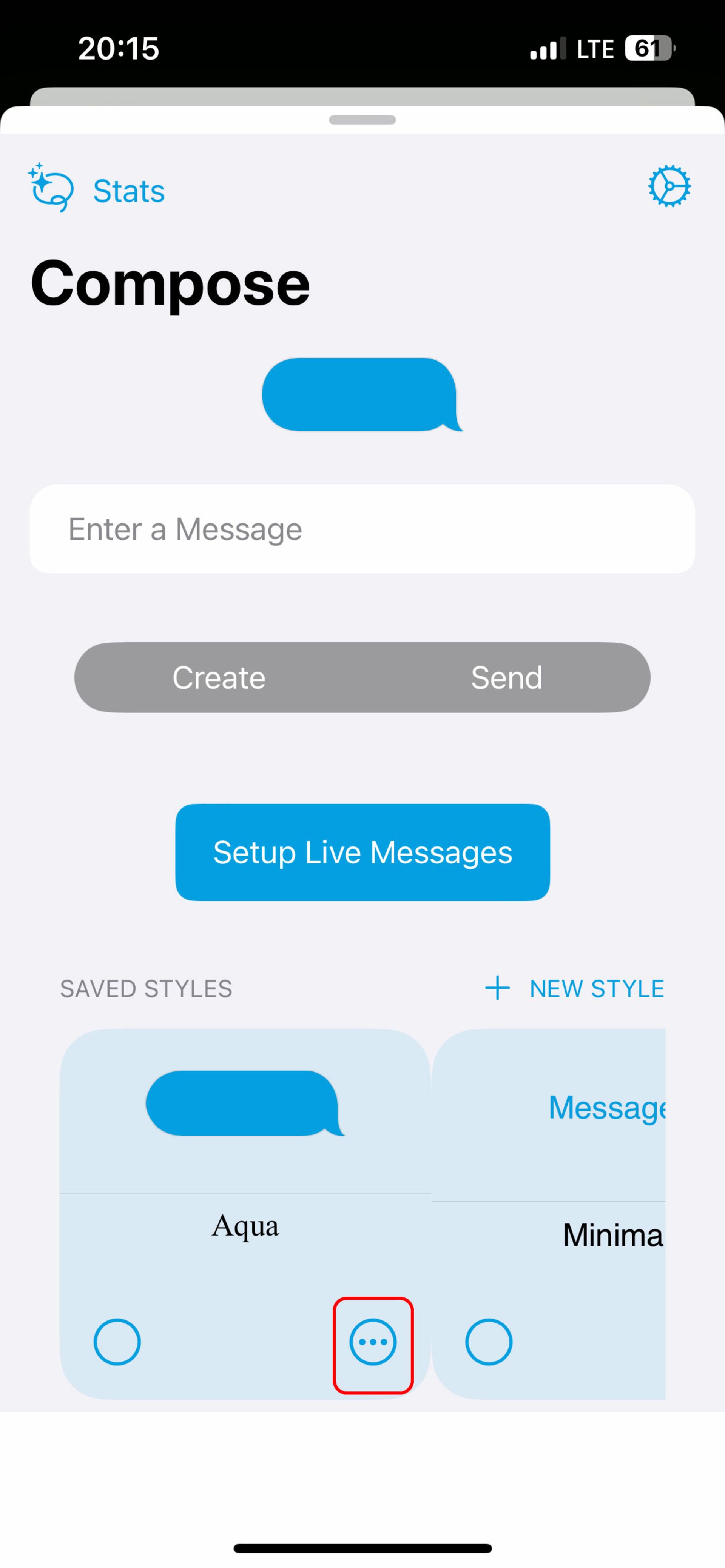Tap the Enter a Message field
725x1568 pixels.
click(x=362, y=529)
